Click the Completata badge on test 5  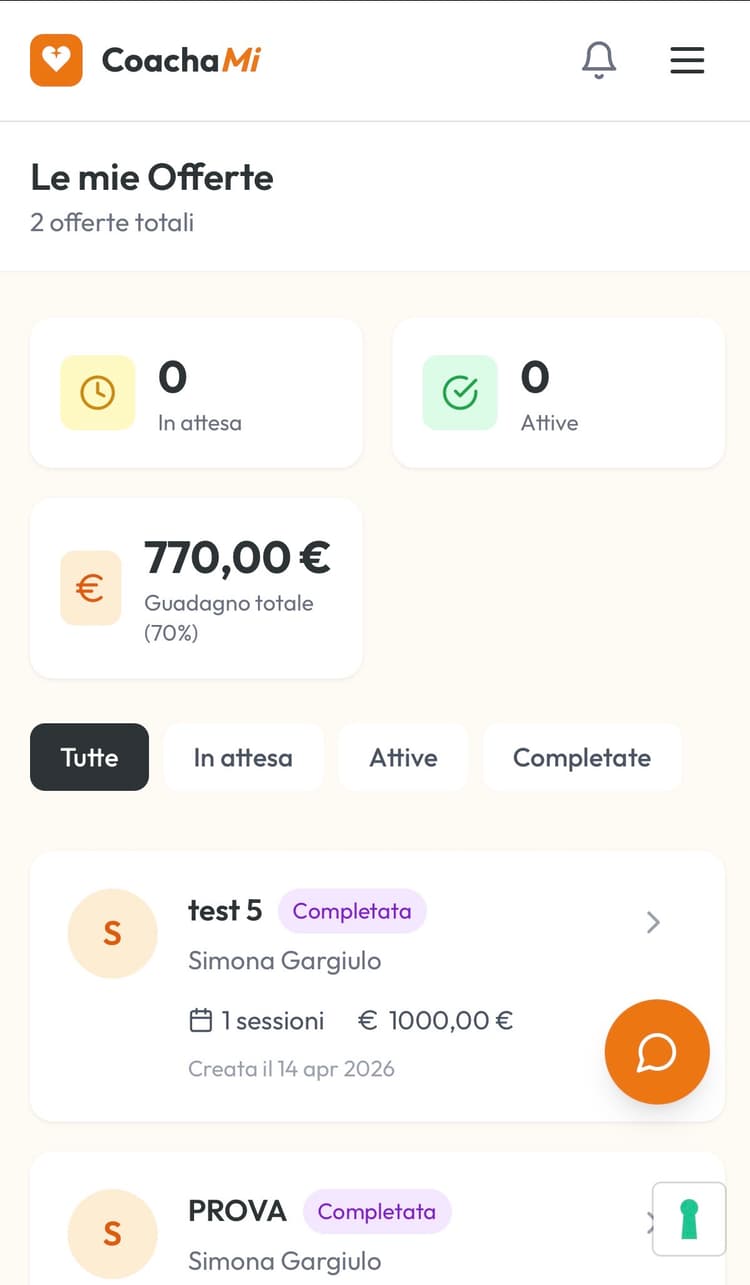352,911
